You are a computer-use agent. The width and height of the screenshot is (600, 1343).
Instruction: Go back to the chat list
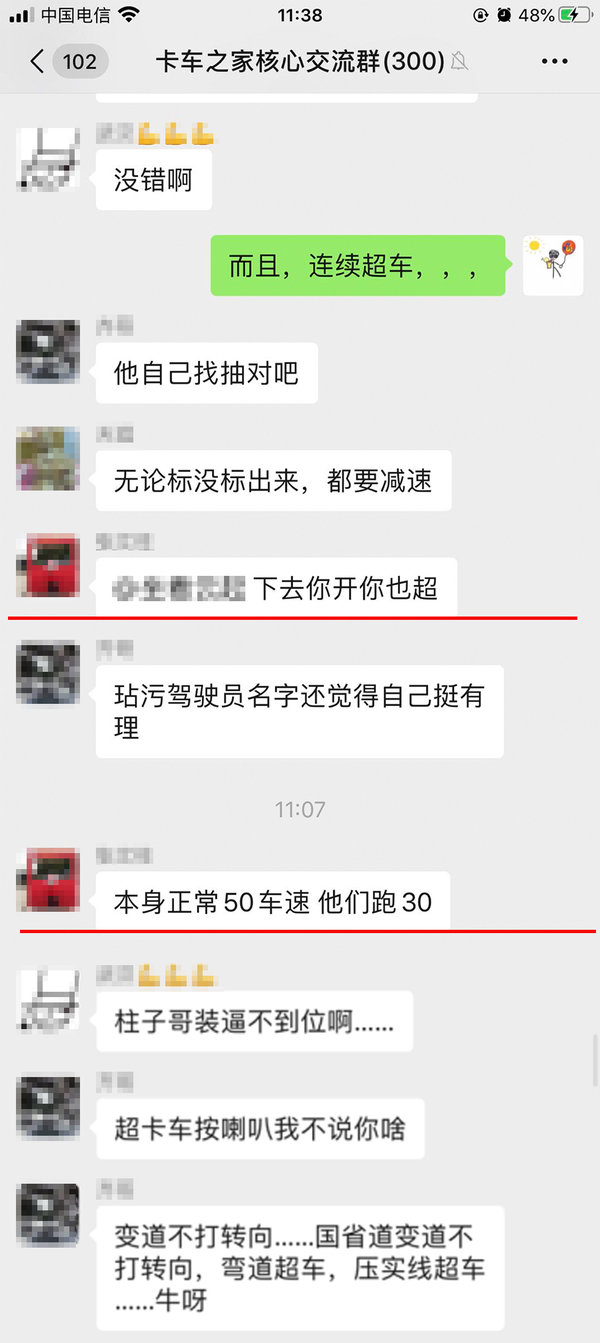tap(40, 62)
